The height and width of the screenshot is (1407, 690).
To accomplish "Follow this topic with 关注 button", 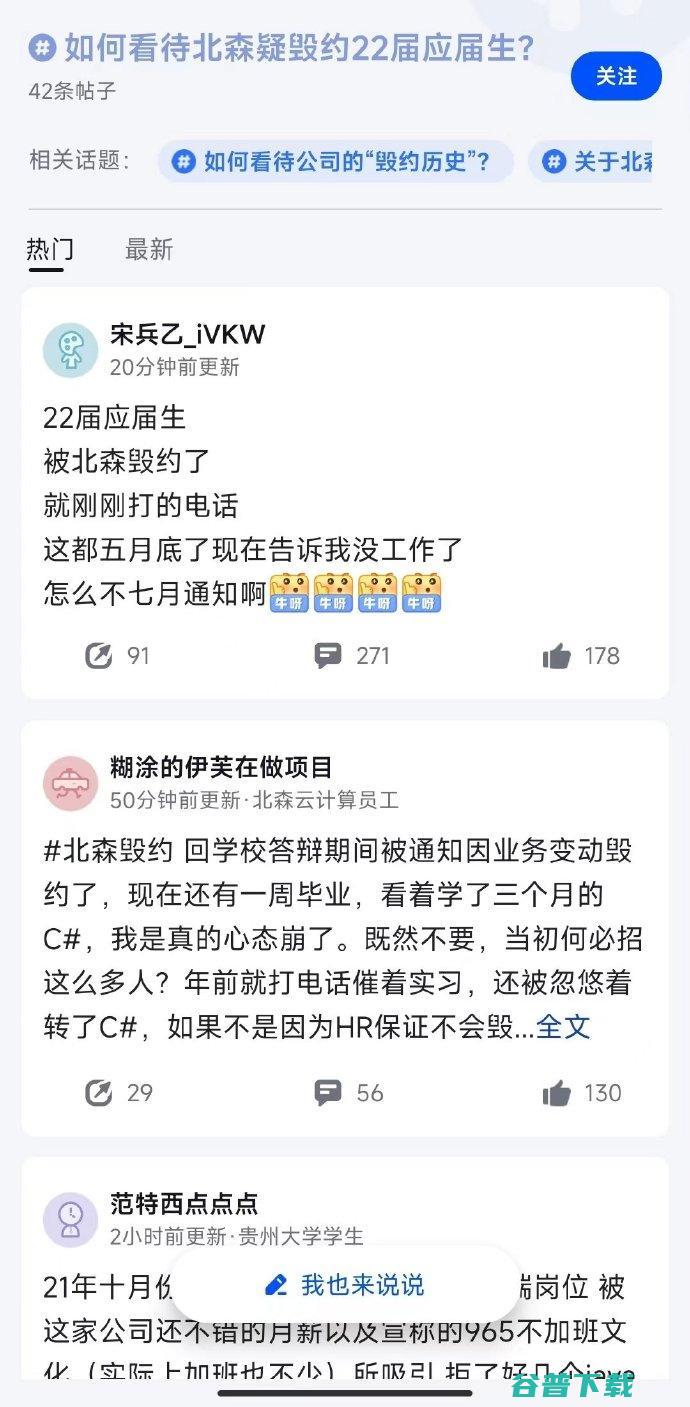I will tap(616, 76).
